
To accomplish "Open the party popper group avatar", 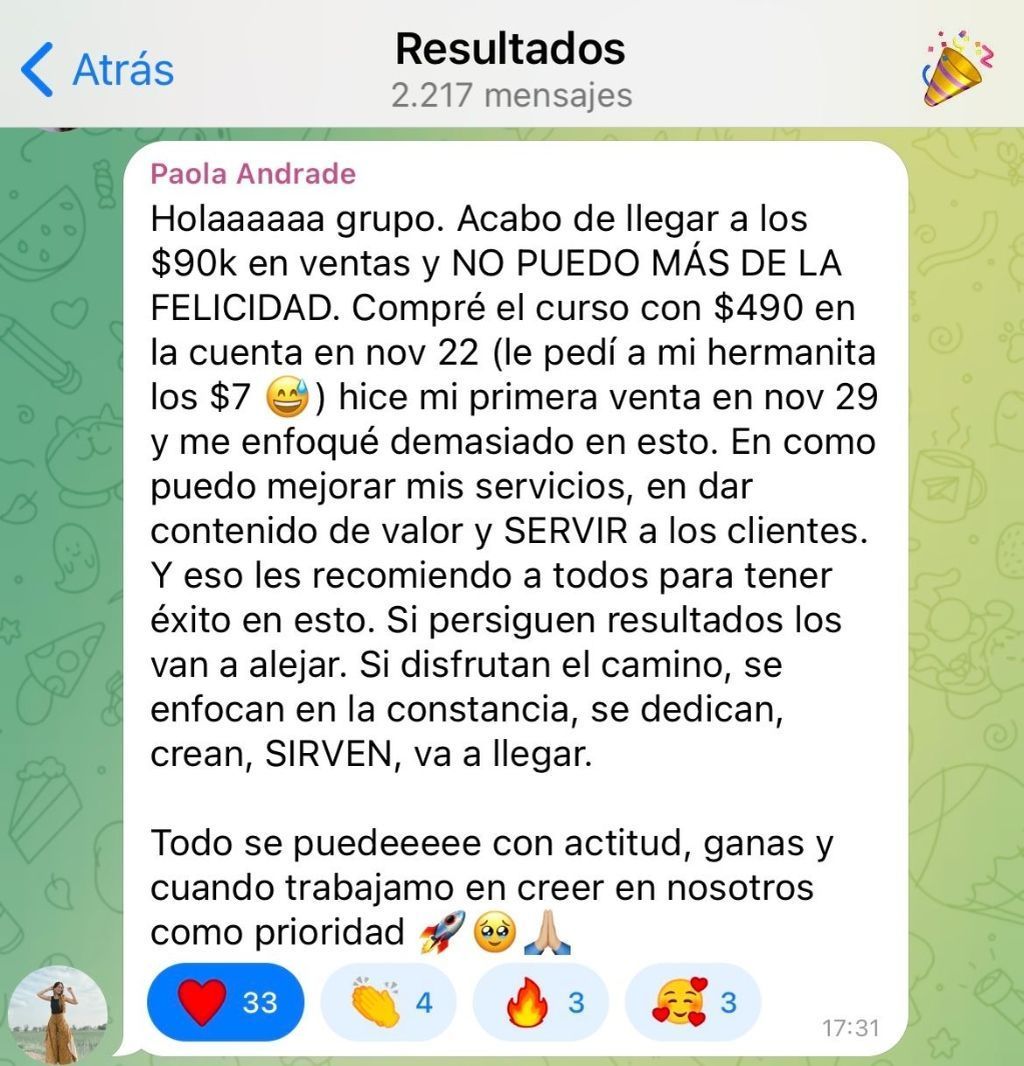I will pyautogui.click(x=957, y=67).
